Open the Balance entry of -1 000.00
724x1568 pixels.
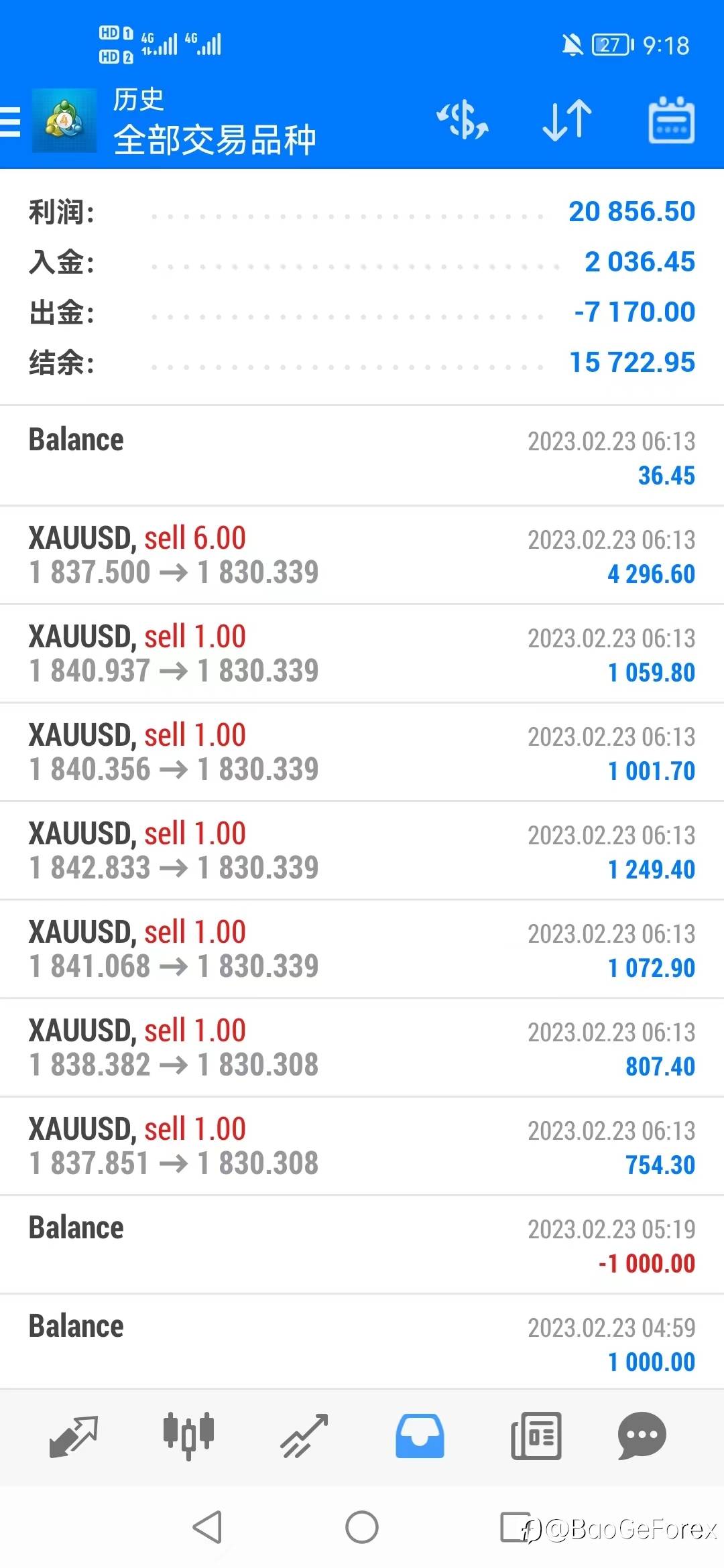click(x=362, y=1244)
